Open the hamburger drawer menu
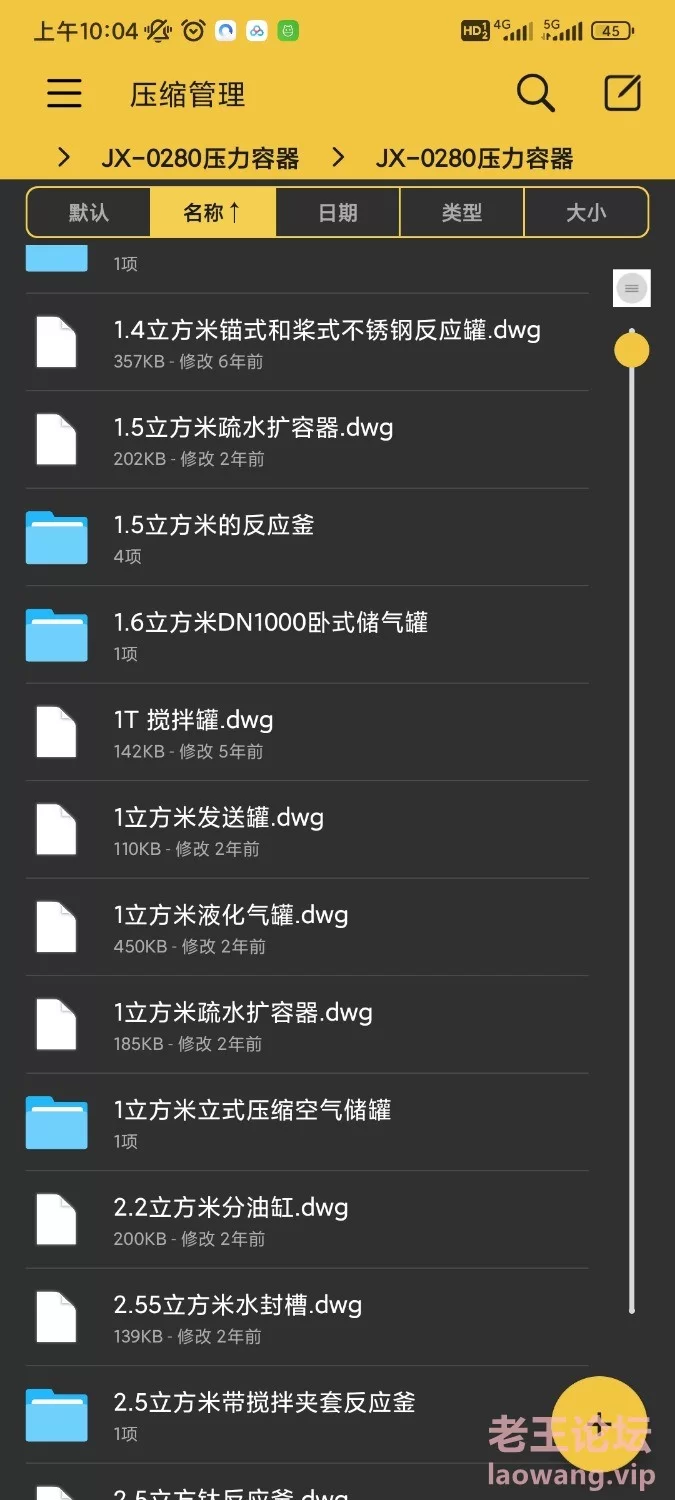The height and width of the screenshot is (1500, 675). tap(64, 94)
